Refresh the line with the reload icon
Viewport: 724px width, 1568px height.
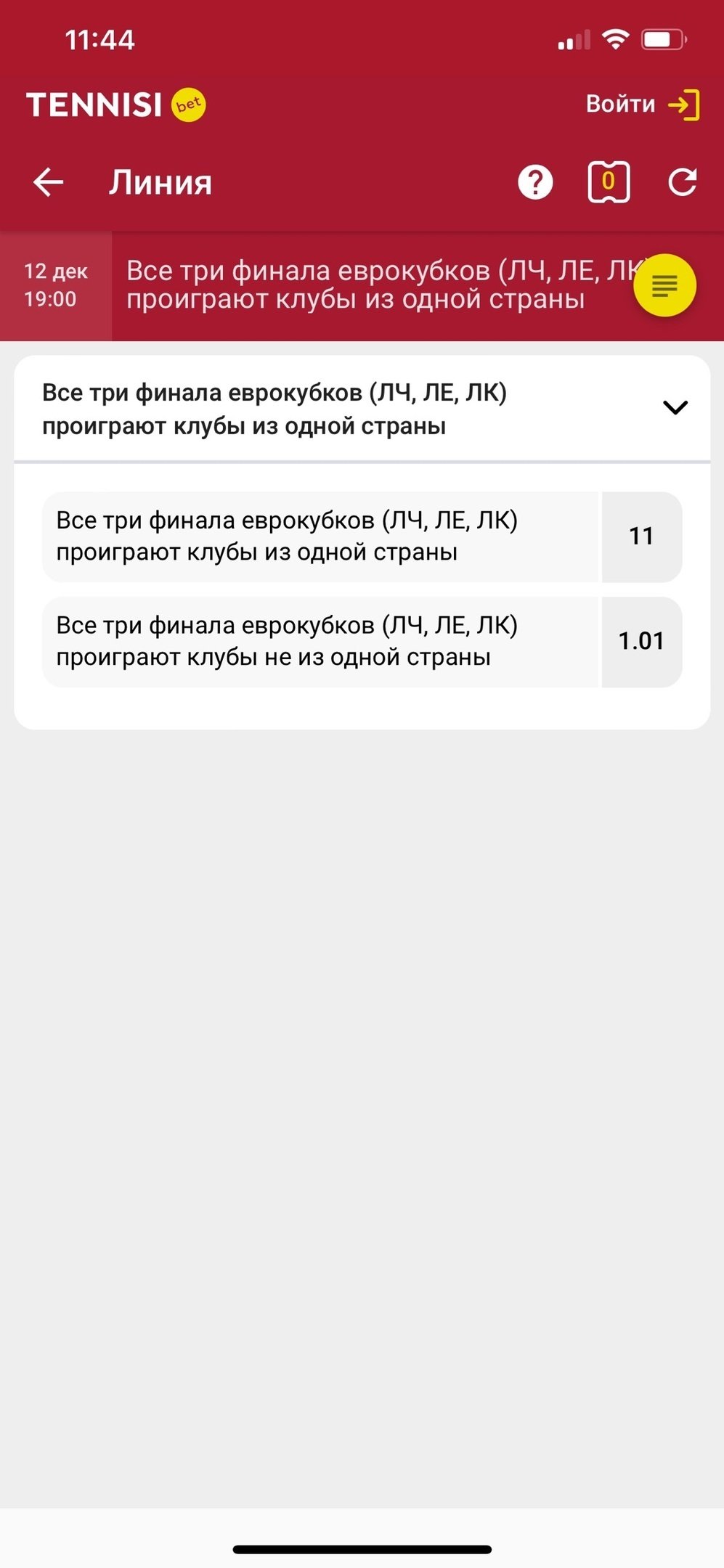pyautogui.click(x=683, y=182)
